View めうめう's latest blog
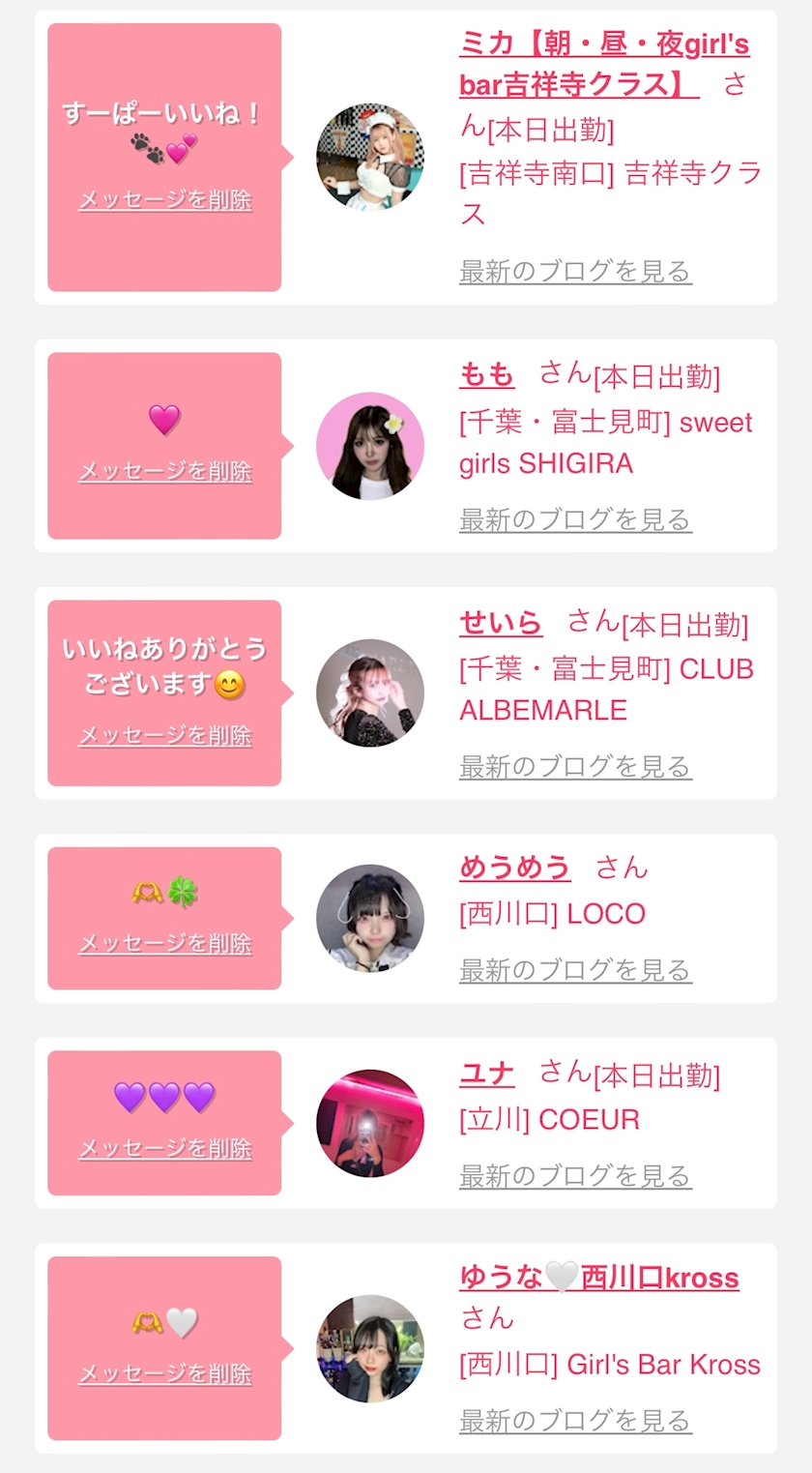The image size is (812, 1473). click(575, 970)
